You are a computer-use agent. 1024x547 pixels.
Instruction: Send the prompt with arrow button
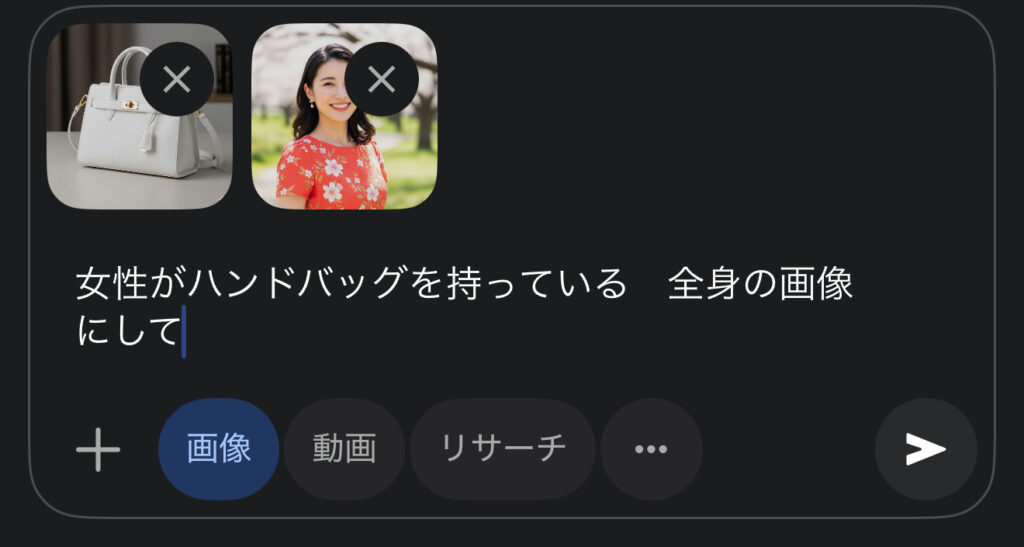[x=925, y=450]
